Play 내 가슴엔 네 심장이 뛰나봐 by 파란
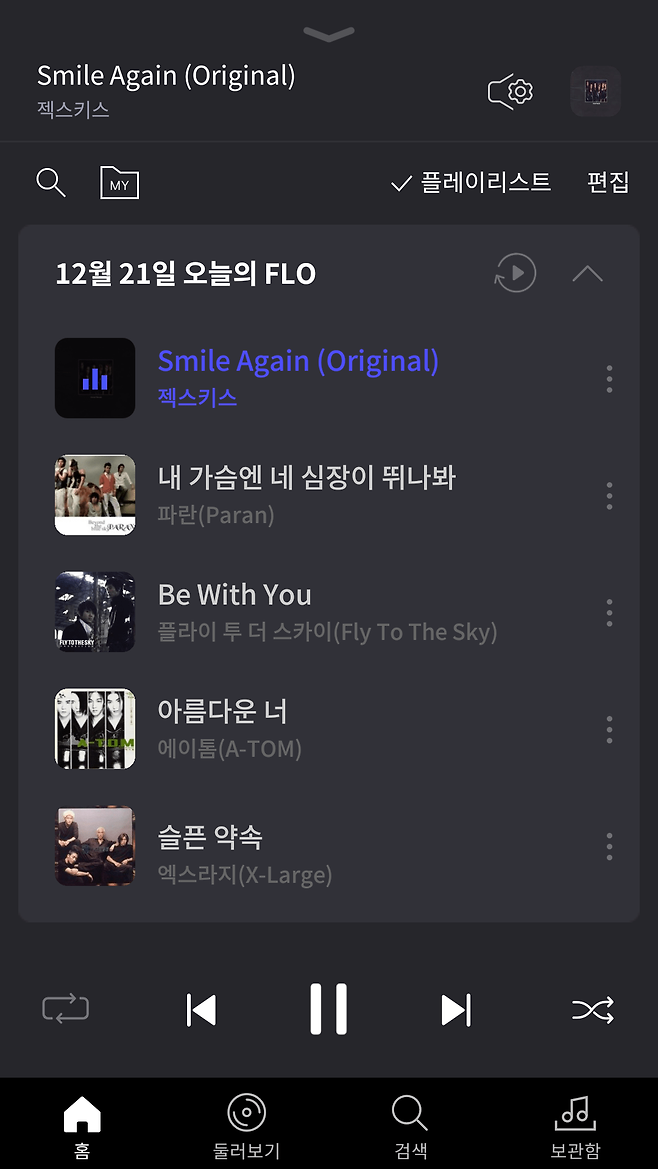This screenshot has width=658, height=1169. 306,494
